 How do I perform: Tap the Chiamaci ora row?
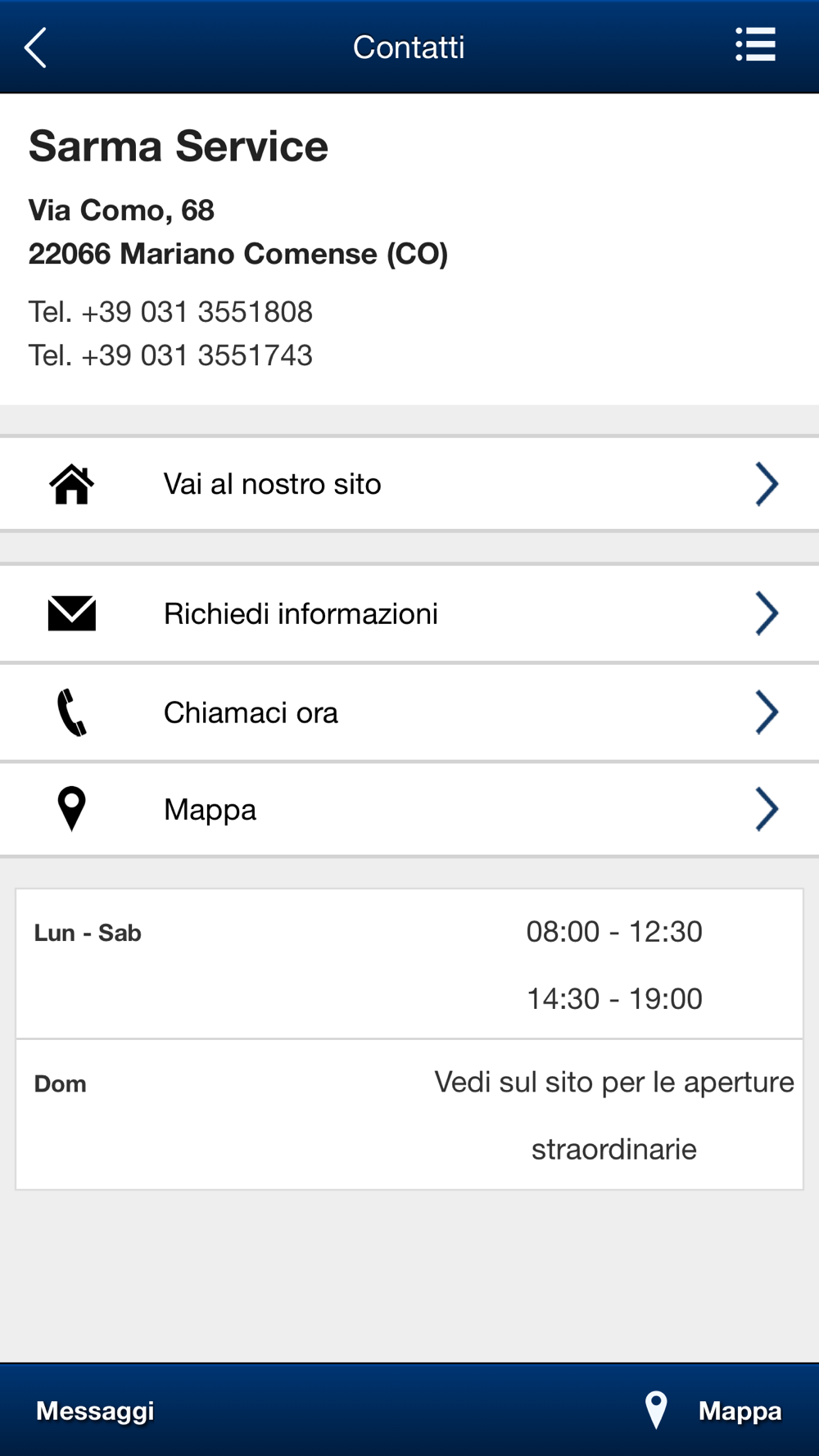click(409, 712)
